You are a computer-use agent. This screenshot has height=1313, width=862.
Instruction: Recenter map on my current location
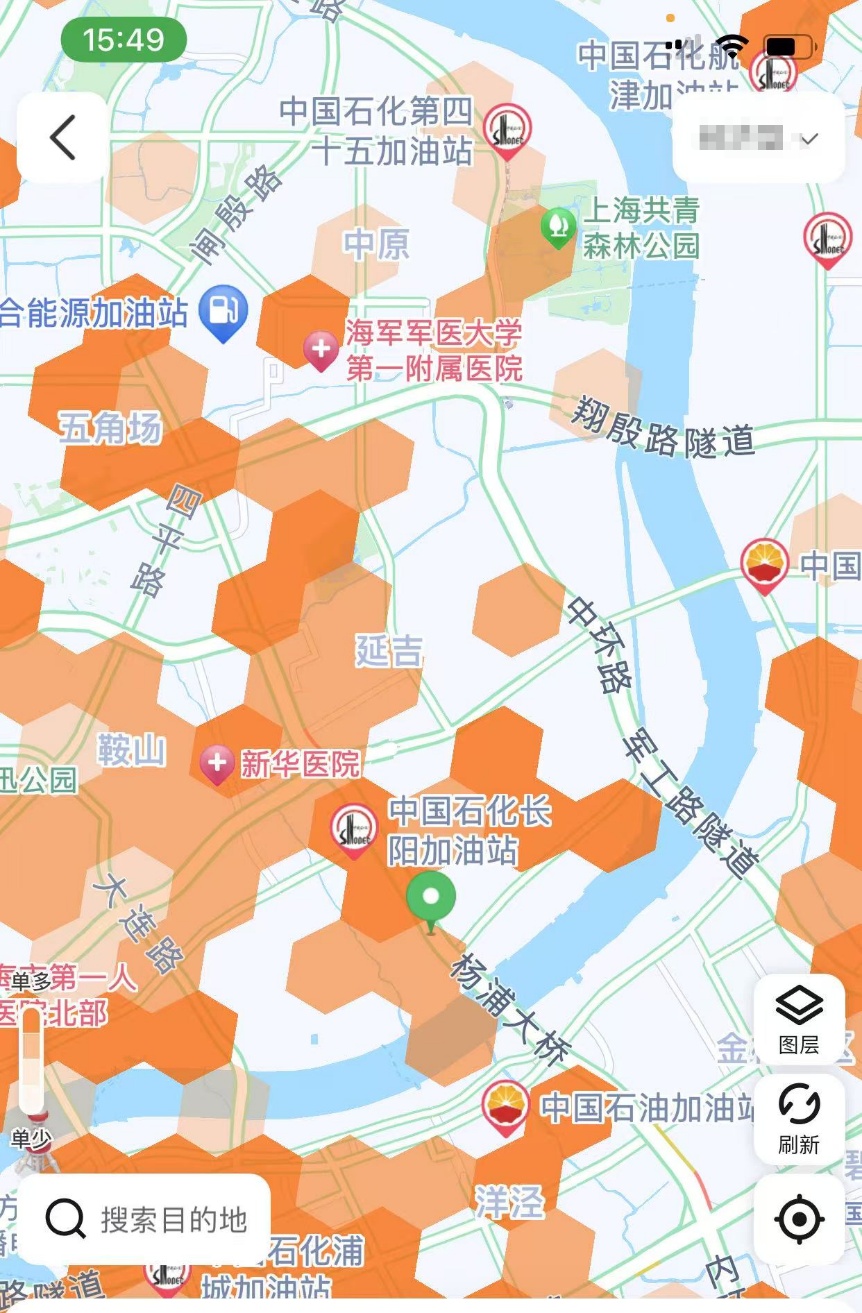point(798,1218)
